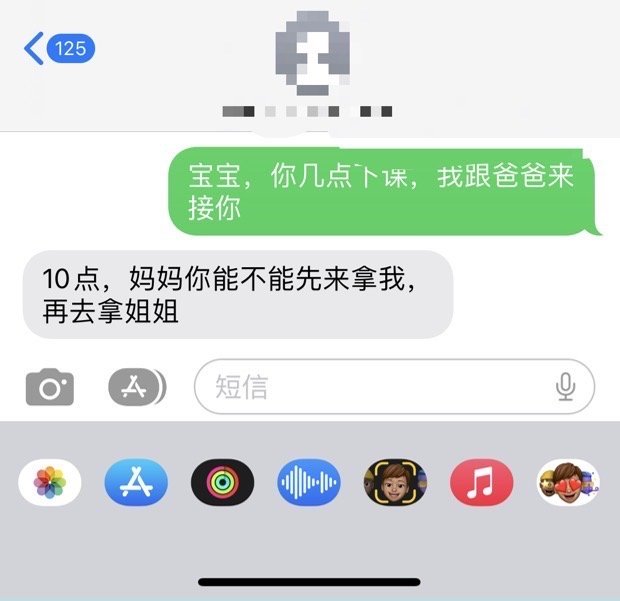Start voice dictation with the microphone
Screen dimensions: 620x601
(566, 386)
